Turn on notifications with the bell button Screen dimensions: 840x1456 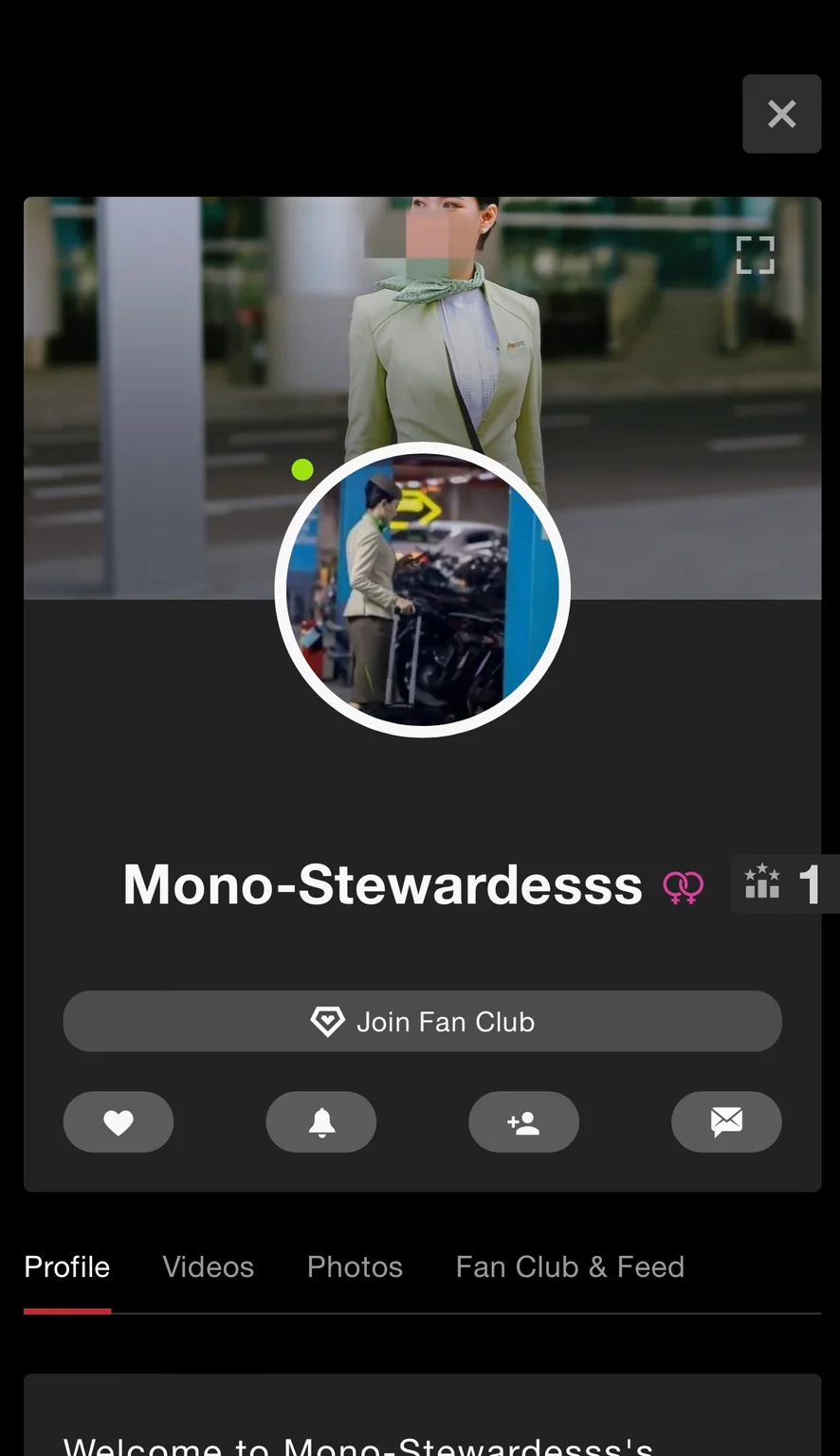321,1122
